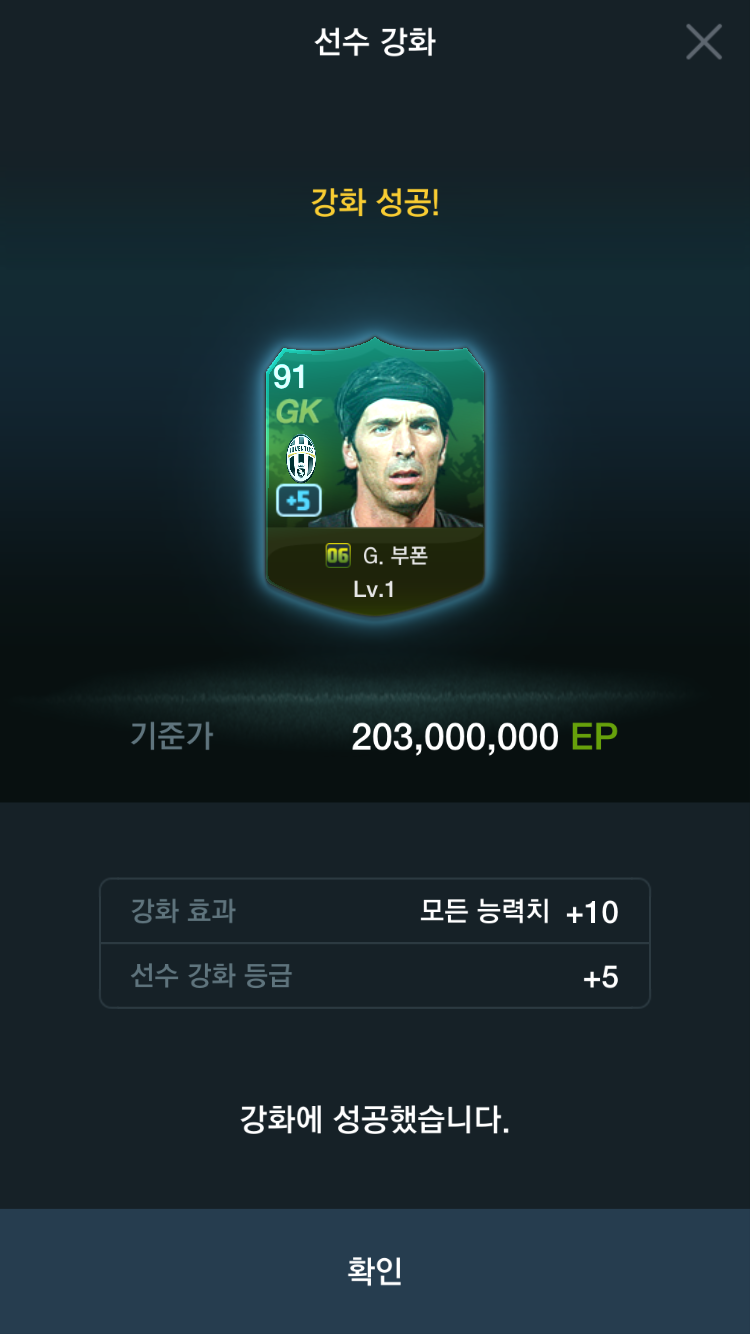Confirm with the 확인 button

tap(375, 1271)
